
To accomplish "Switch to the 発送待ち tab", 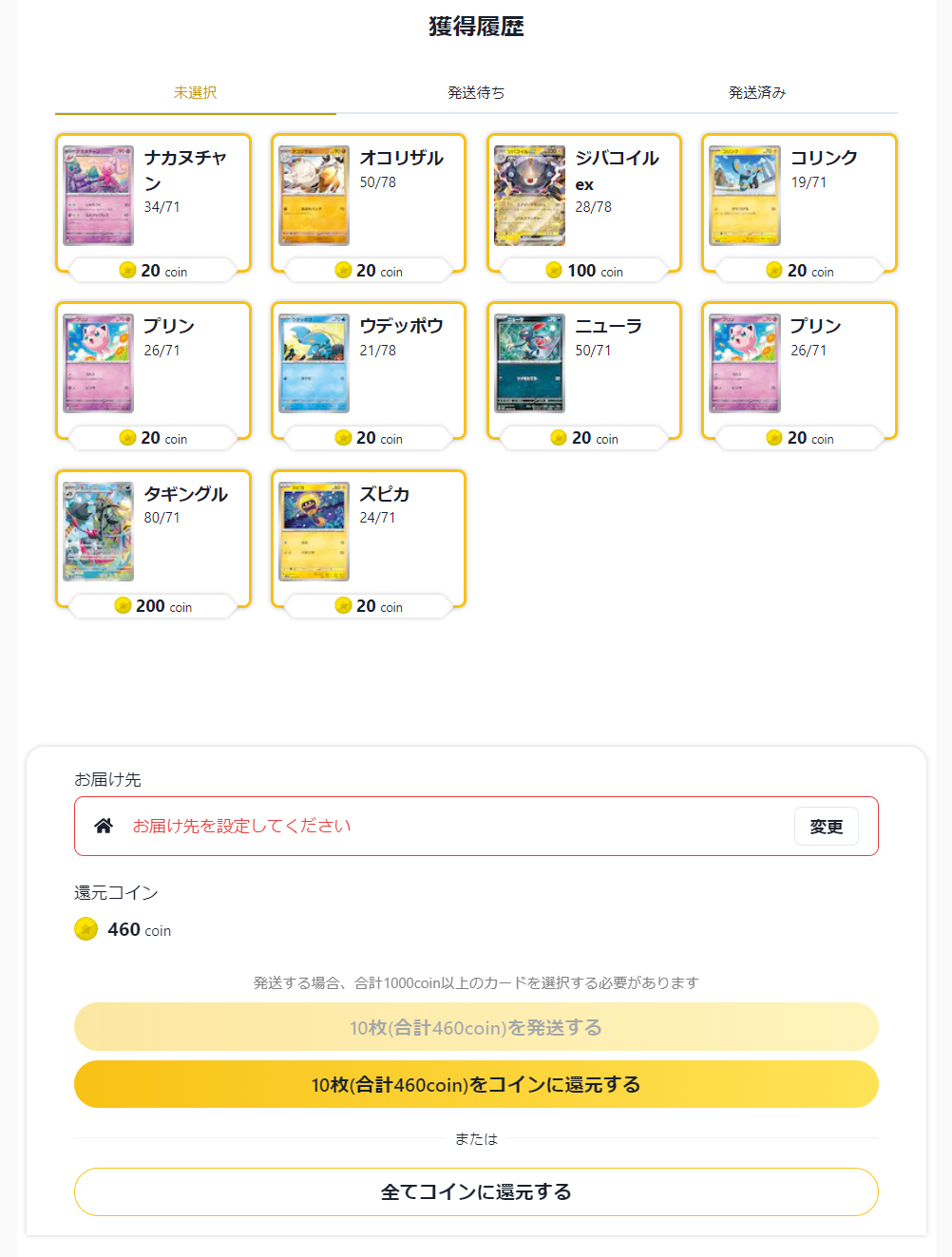I will pos(476,92).
